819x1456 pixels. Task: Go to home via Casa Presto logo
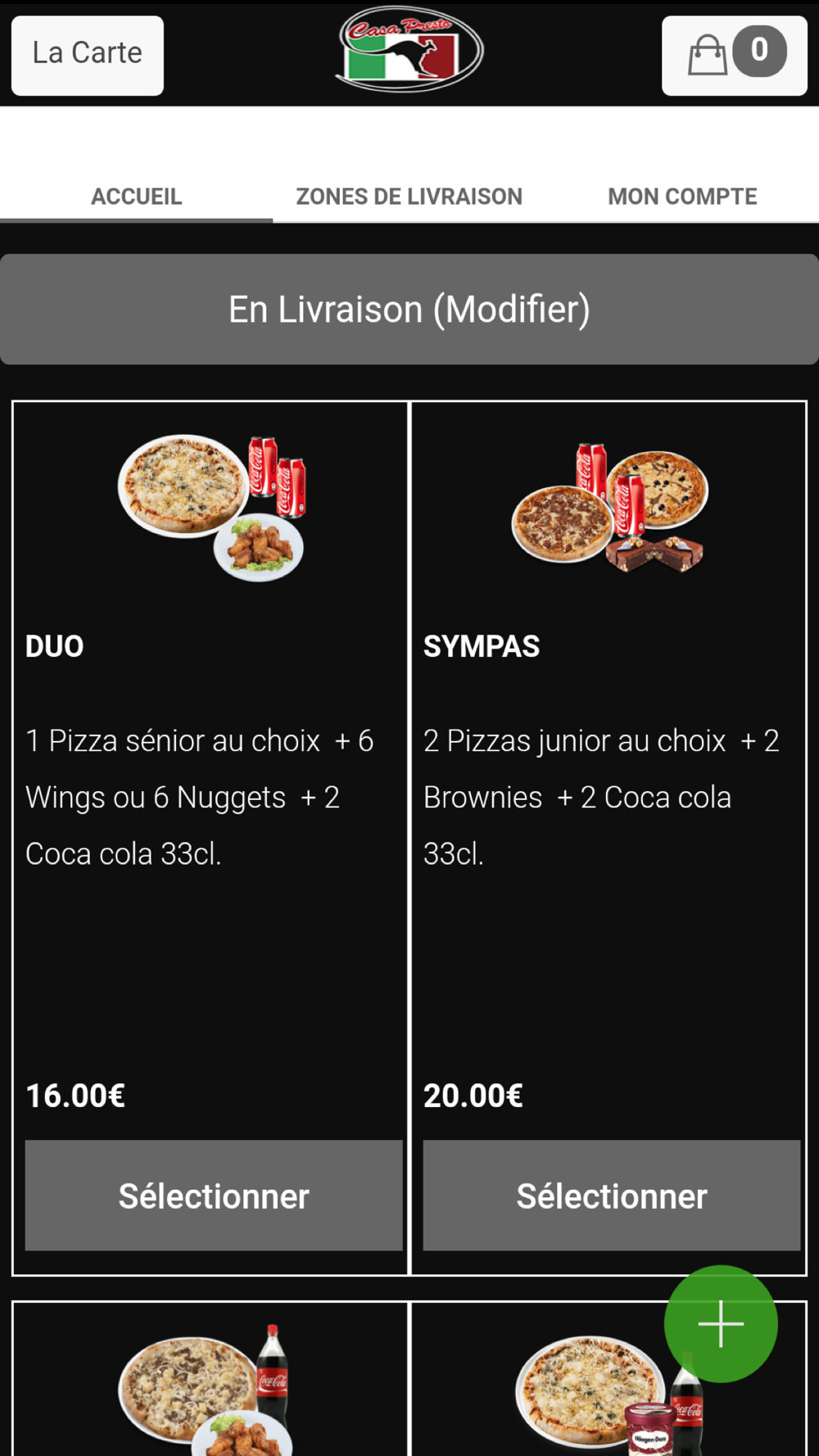[x=409, y=49]
